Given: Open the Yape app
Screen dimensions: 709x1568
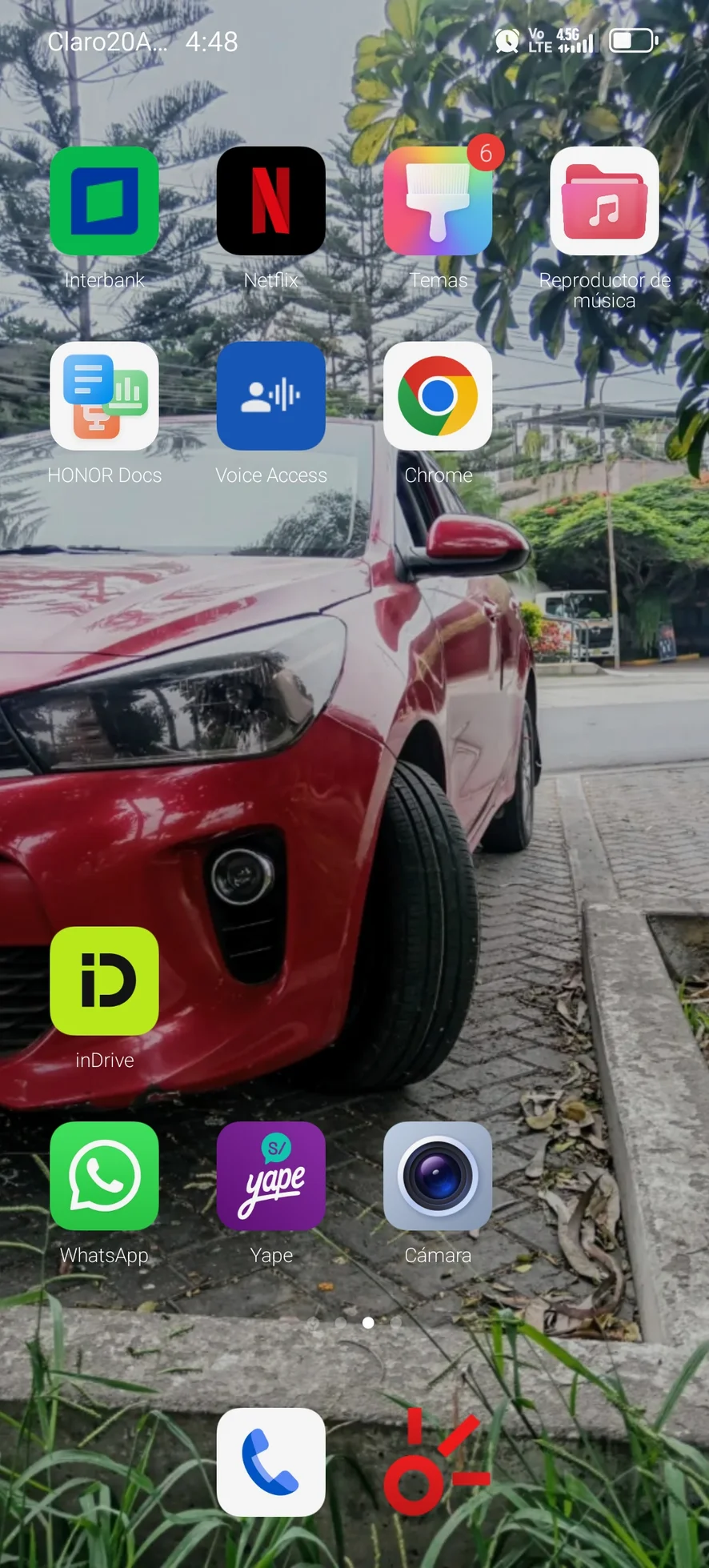Looking at the screenshot, I should [x=270, y=1176].
